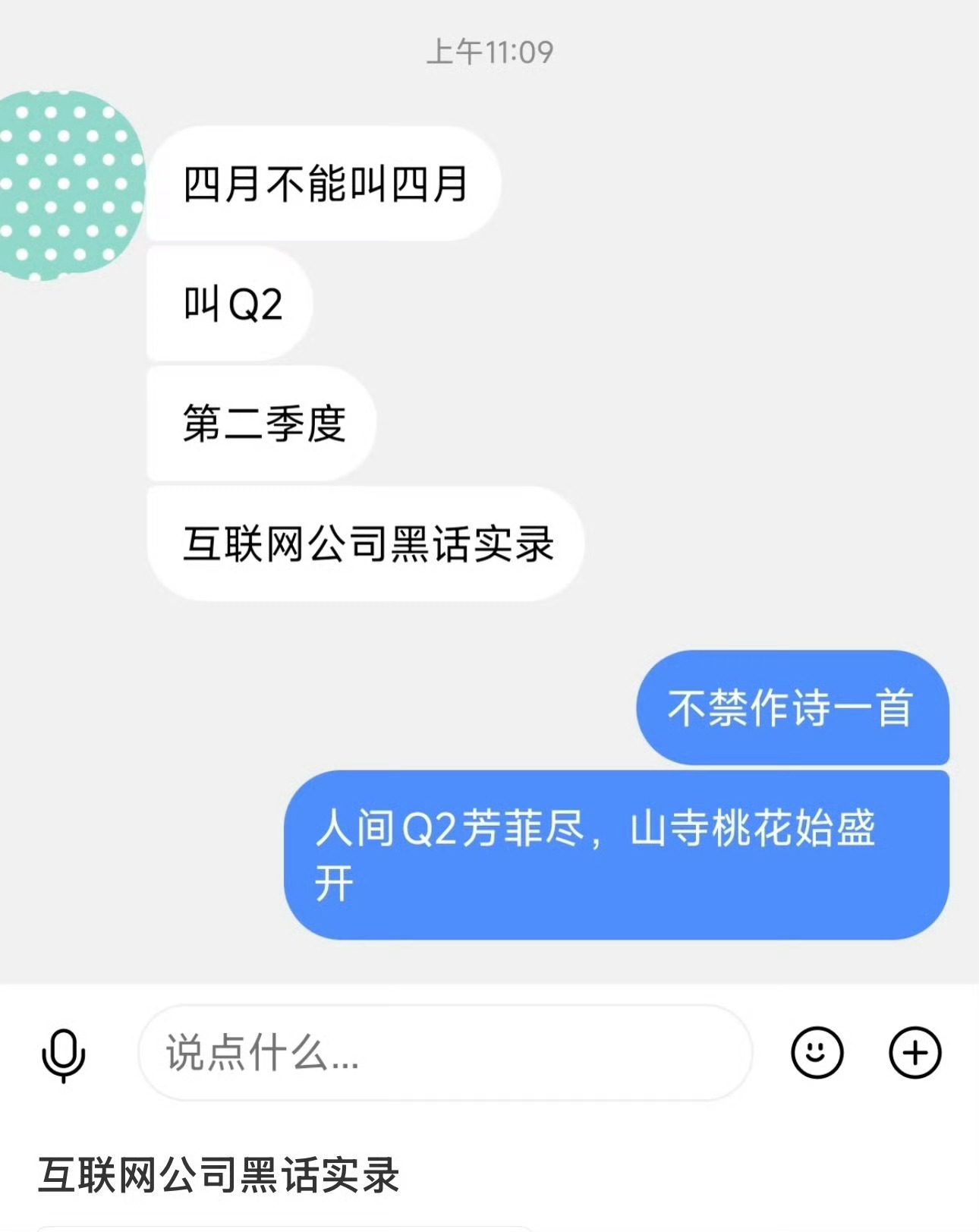
Task: Click the timestamp 上午11:09
Action: [x=489, y=49]
